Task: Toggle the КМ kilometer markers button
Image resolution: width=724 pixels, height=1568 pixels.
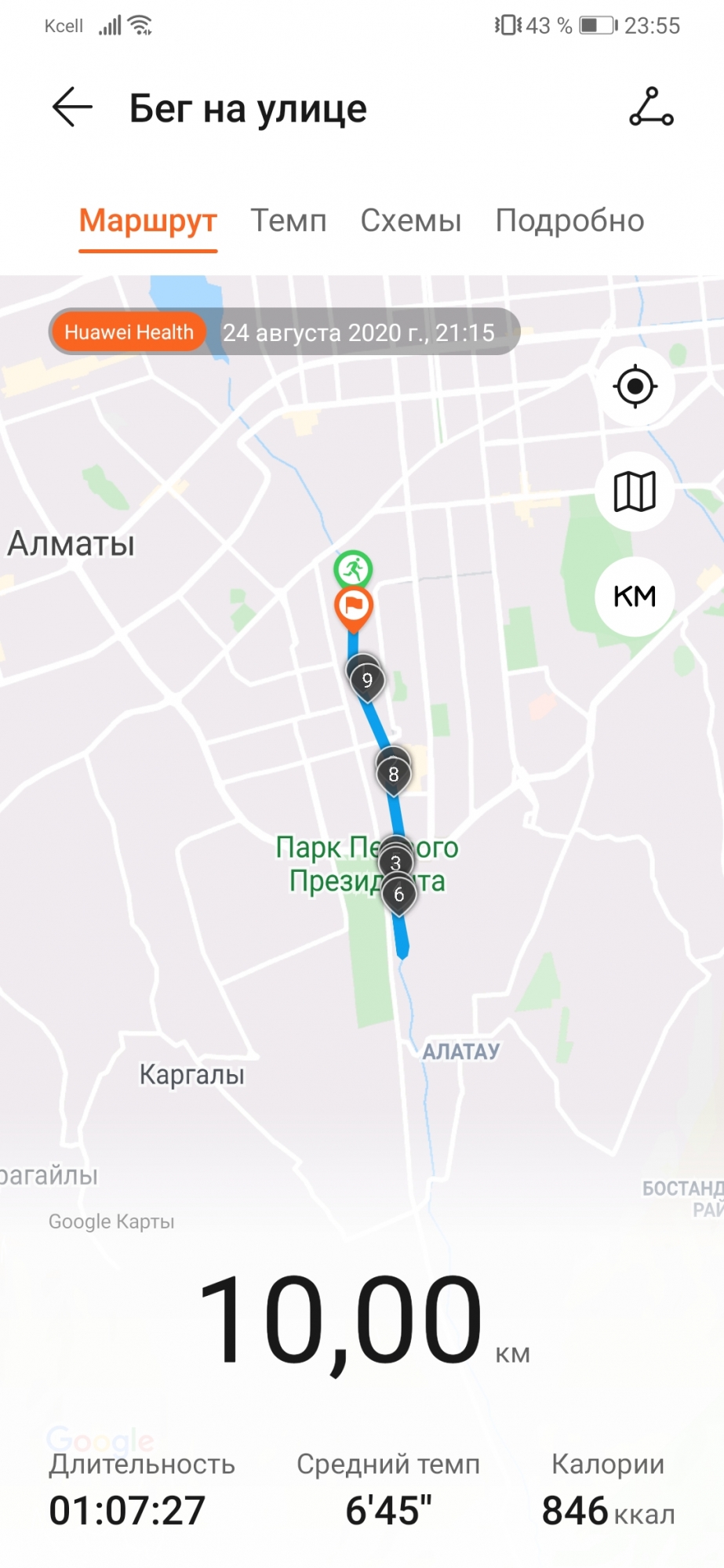Action: pos(635,597)
